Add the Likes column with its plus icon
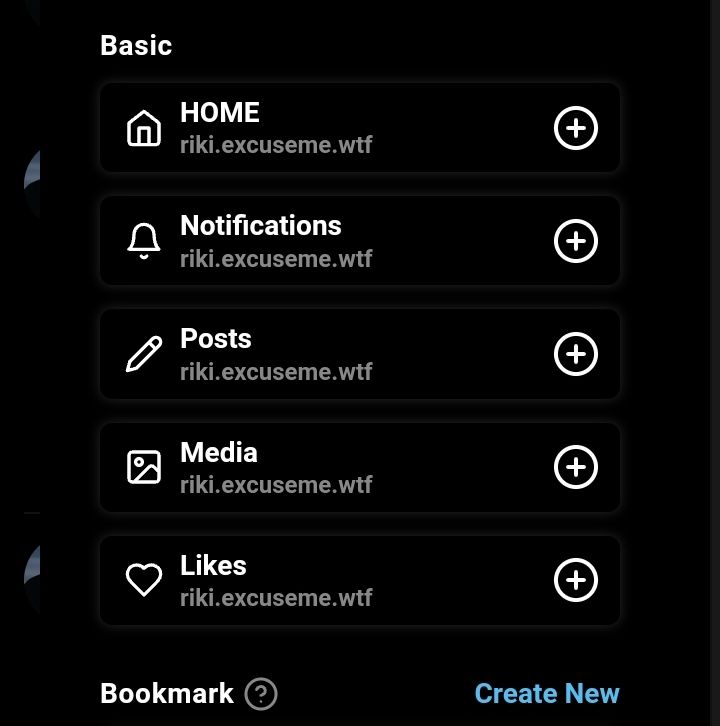Image resolution: width=720 pixels, height=726 pixels. (x=576, y=580)
